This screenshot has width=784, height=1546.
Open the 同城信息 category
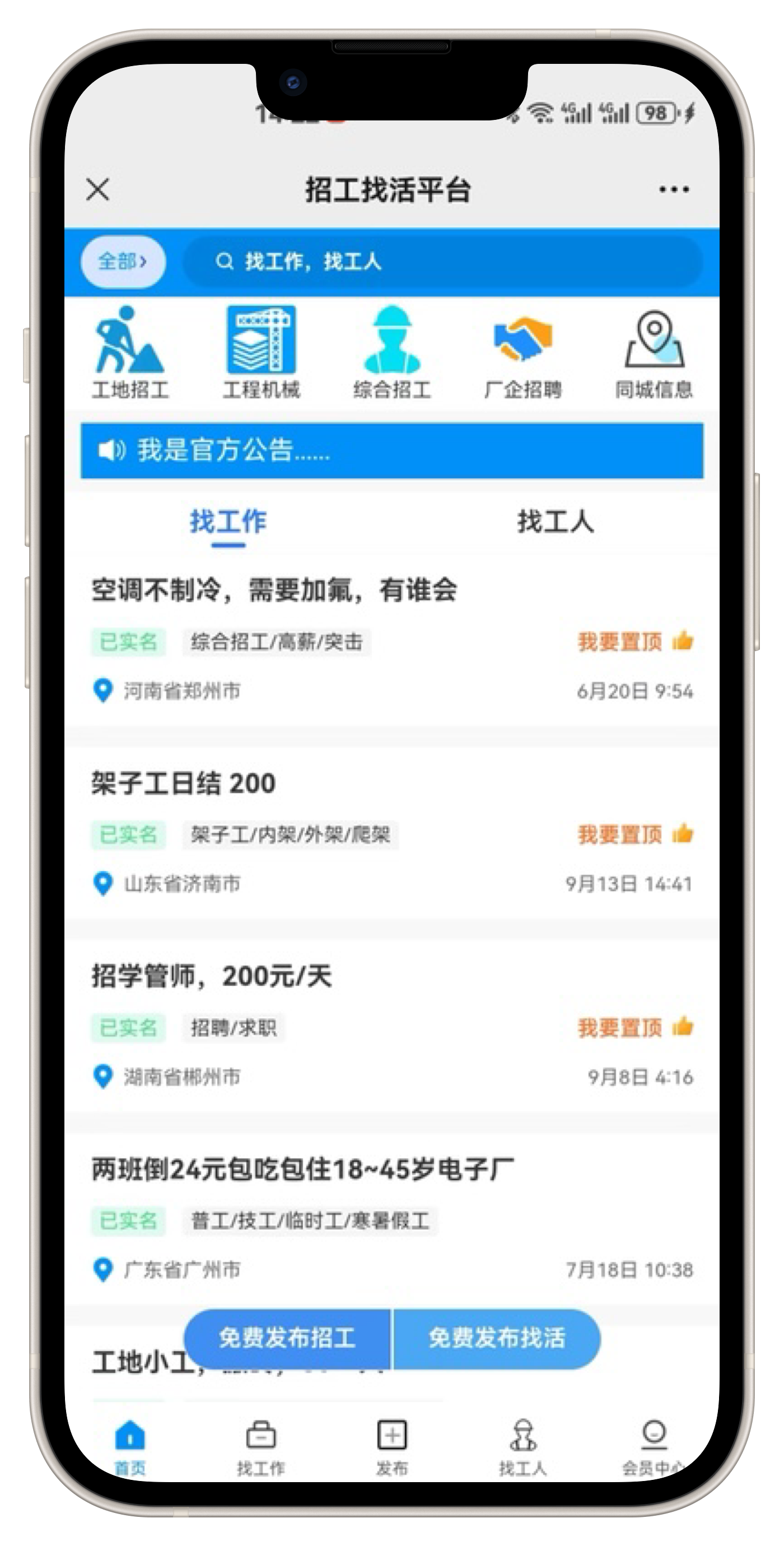(654, 353)
